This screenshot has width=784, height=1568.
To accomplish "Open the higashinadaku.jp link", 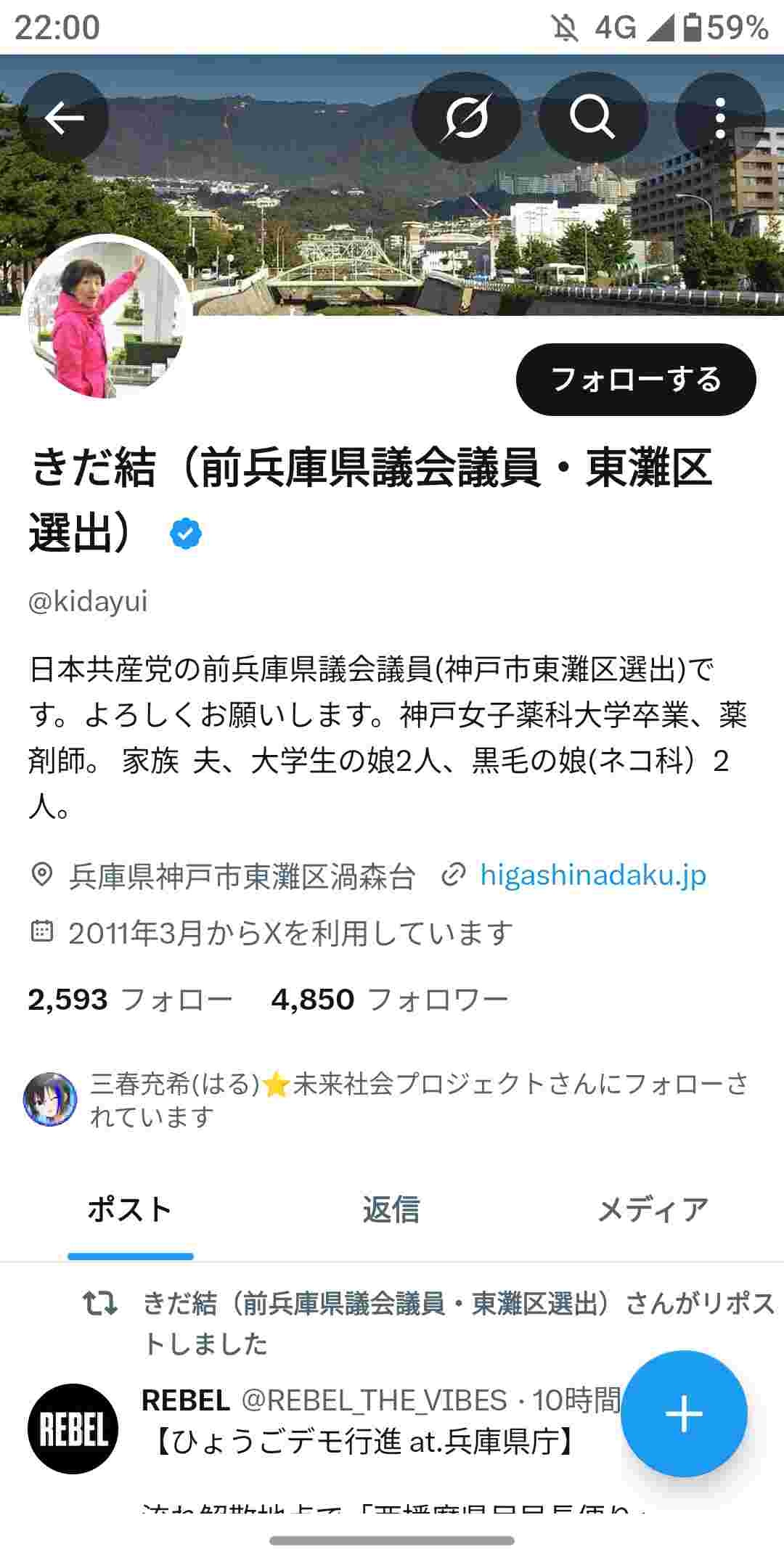I will 593,875.
